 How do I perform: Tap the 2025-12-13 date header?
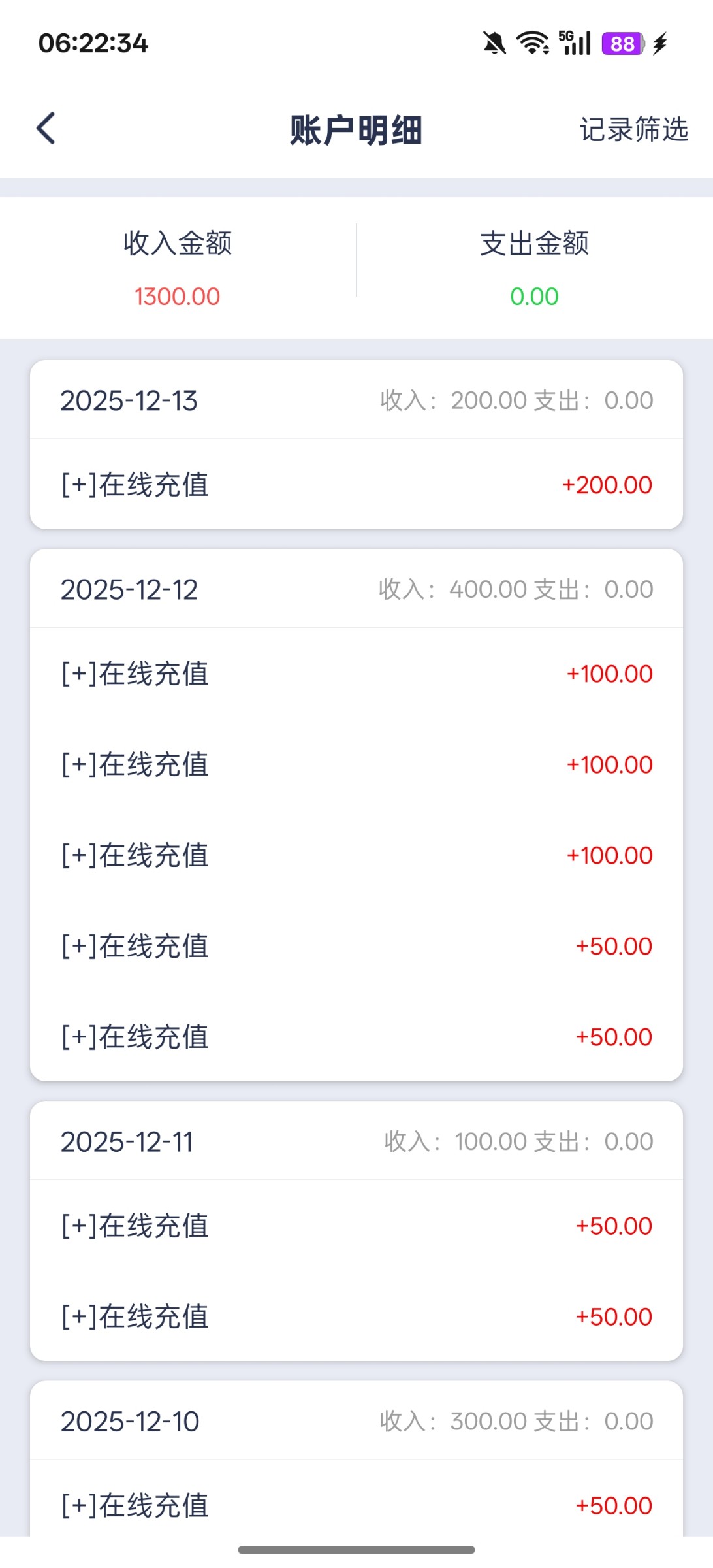coord(129,400)
